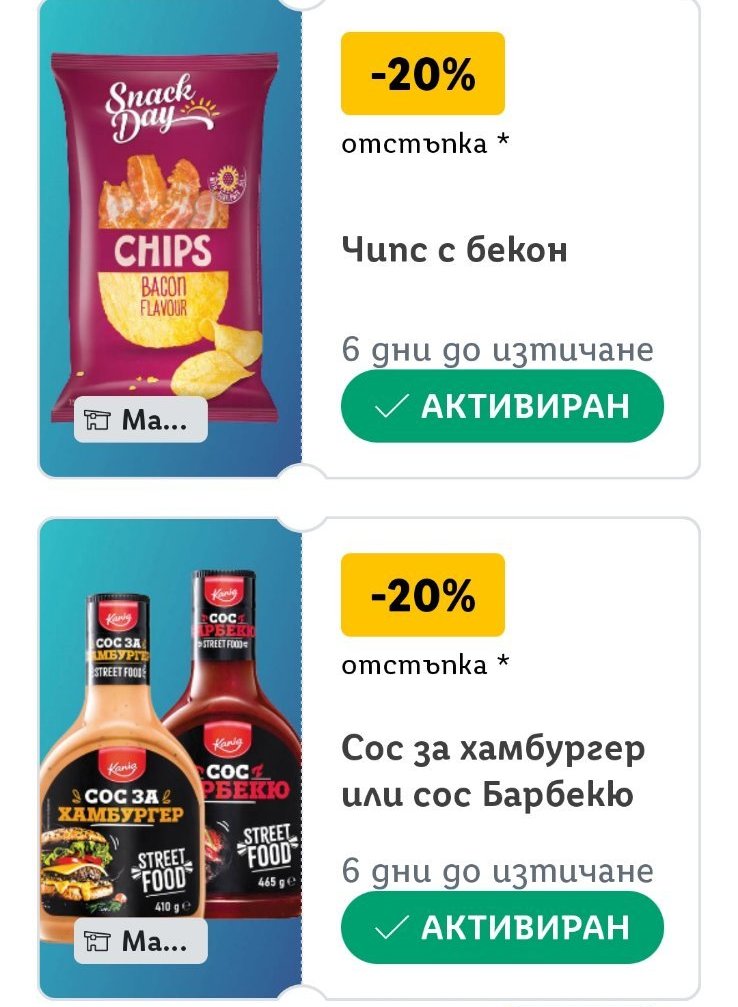Open the Чипс с бекон coupon card

[369, 238]
